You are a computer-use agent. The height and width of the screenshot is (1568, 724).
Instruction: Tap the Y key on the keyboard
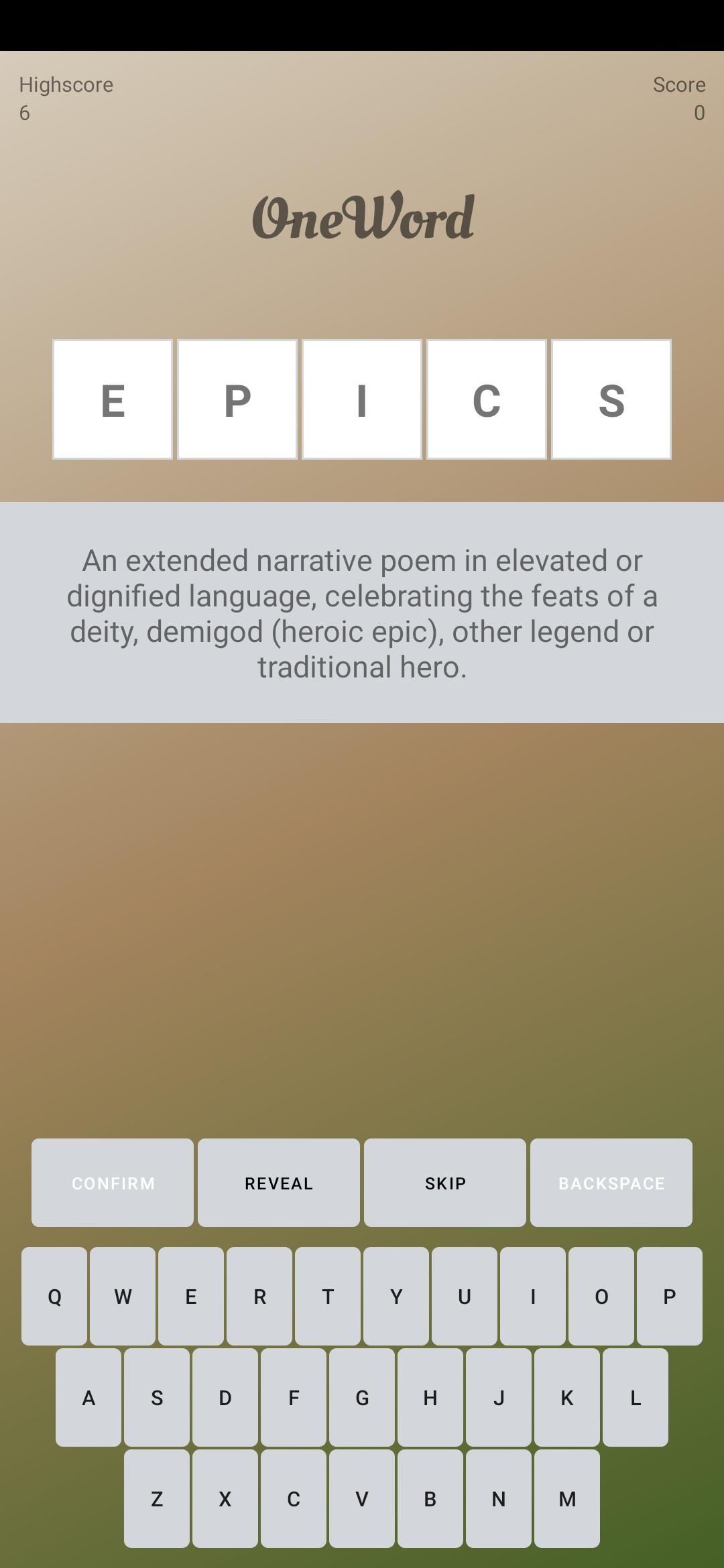click(396, 1298)
